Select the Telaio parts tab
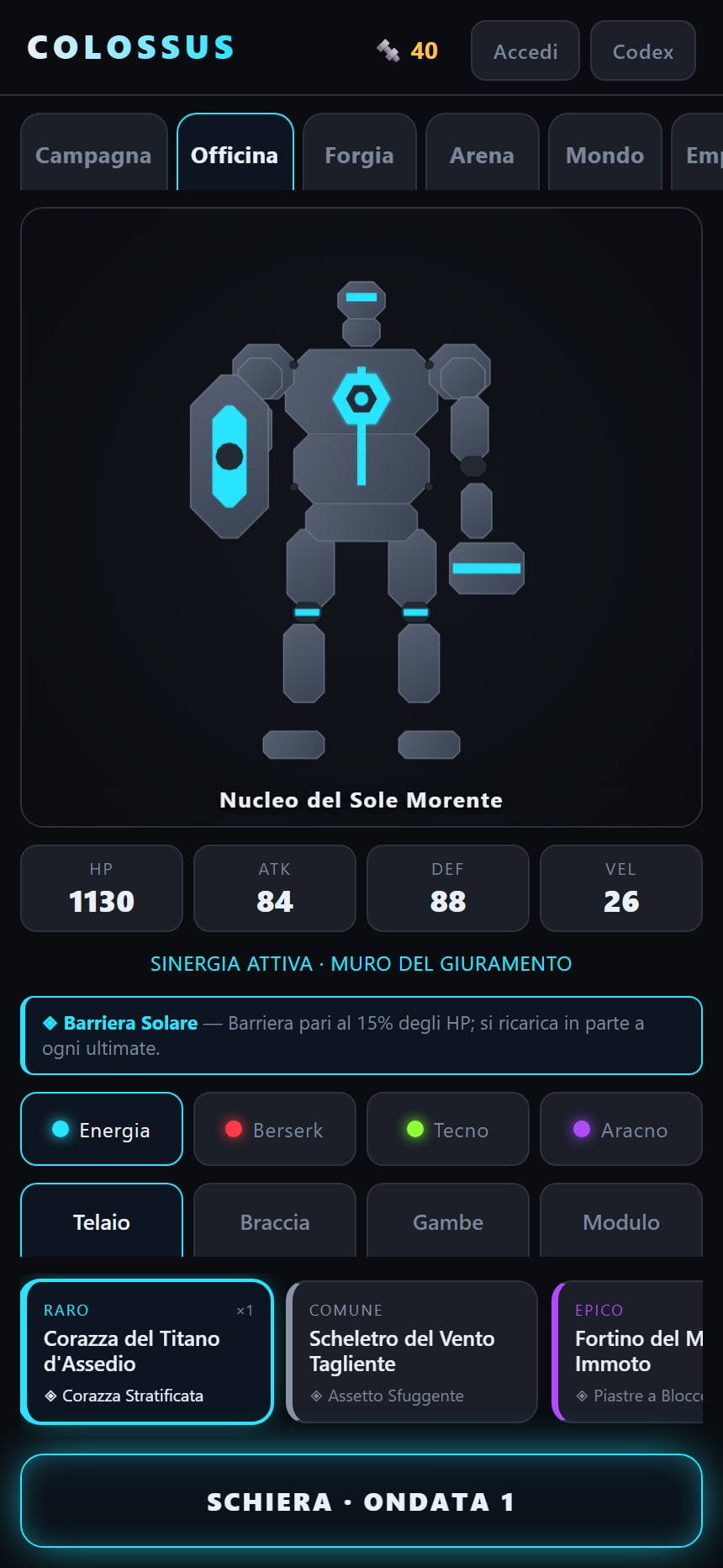The width and height of the screenshot is (723, 1568). point(102,1221)
